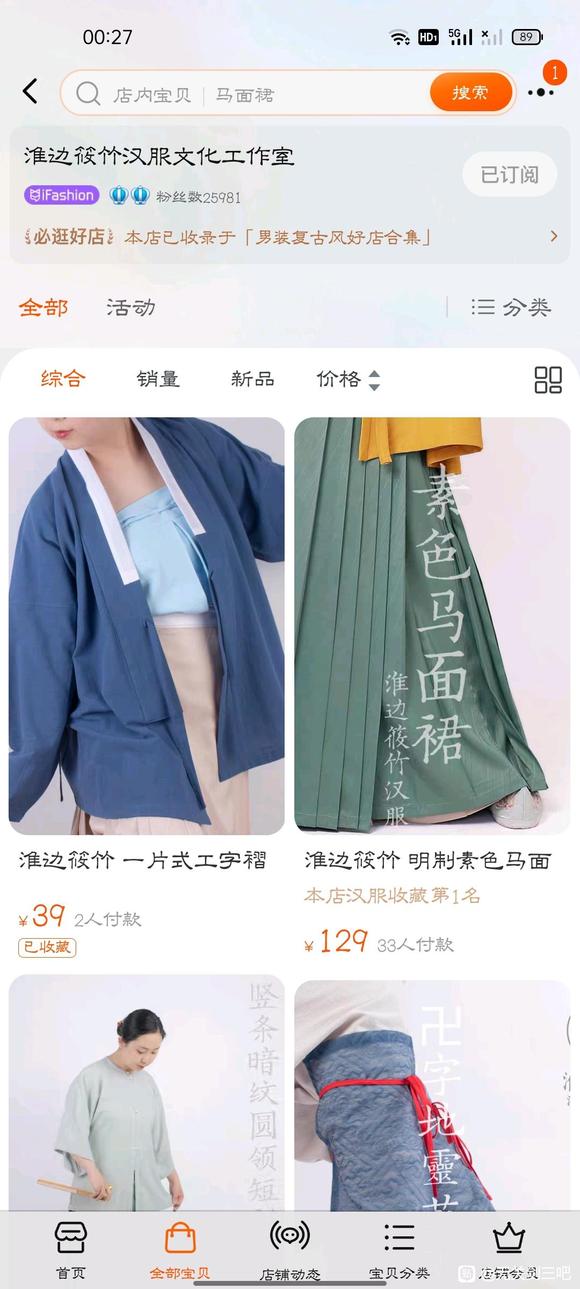Sort products by 新品
580x1289 pixels.
pyautogui.click(x=252, y=379)
